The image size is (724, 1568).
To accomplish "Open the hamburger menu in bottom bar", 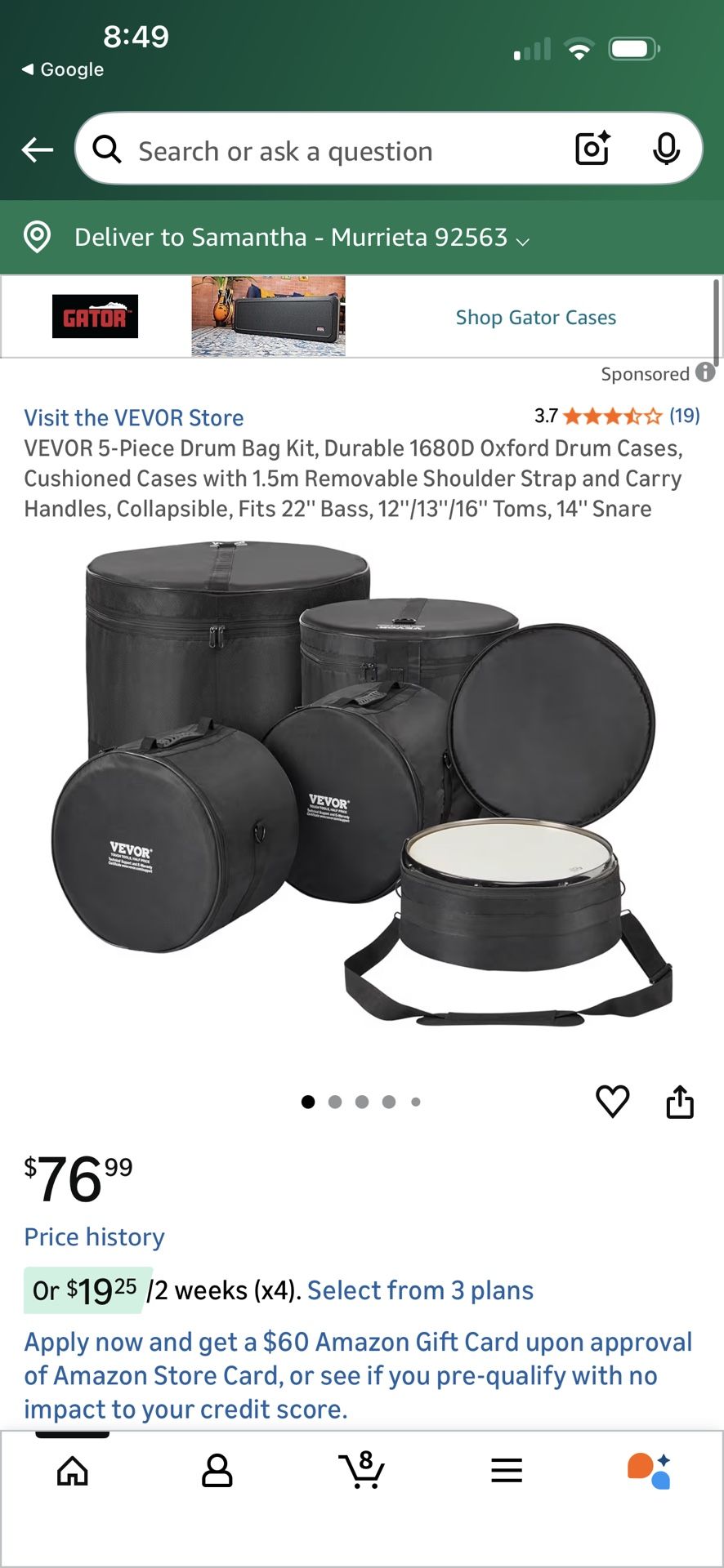I will pyautogui.click(x=507, y=1470).
